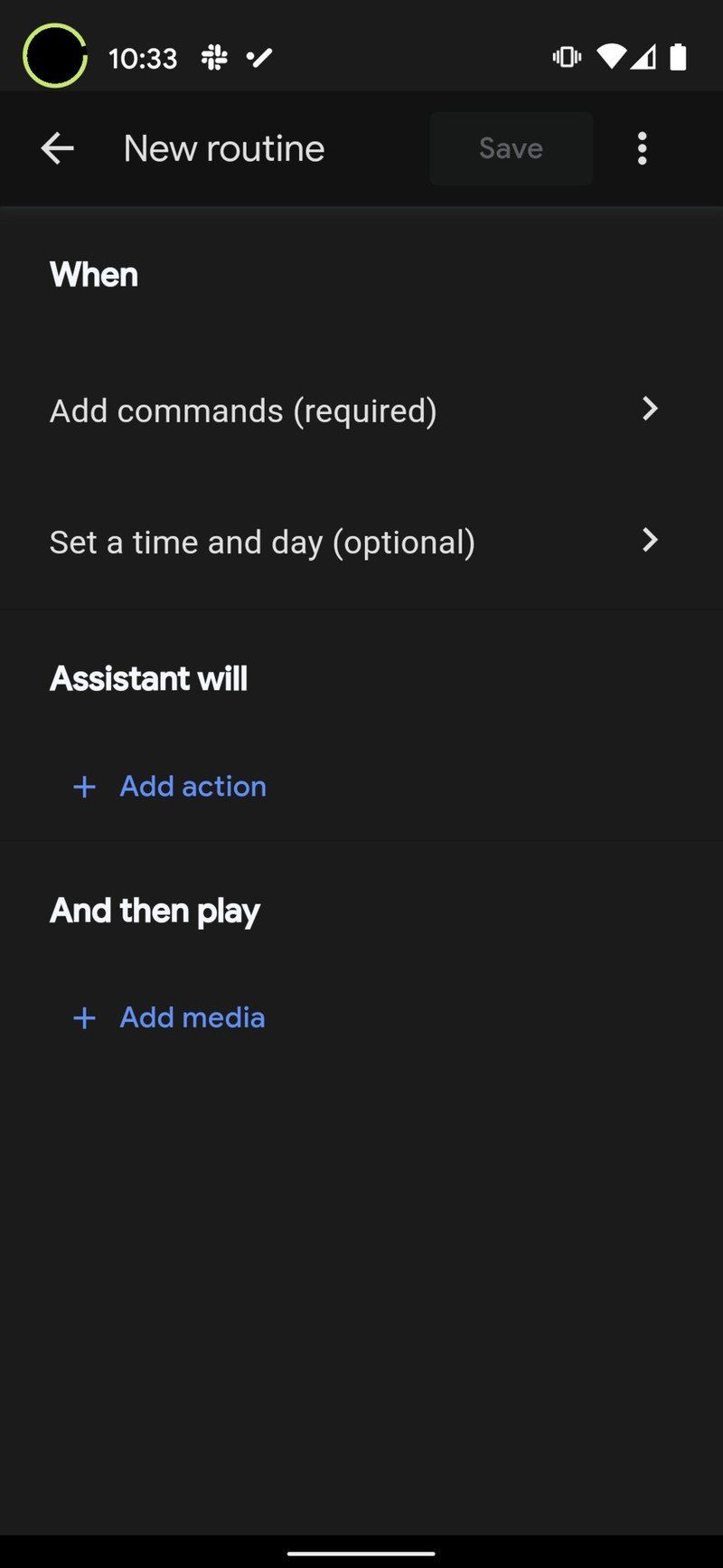
Task: Select Add media under And then play
Action: [192, 1016]
